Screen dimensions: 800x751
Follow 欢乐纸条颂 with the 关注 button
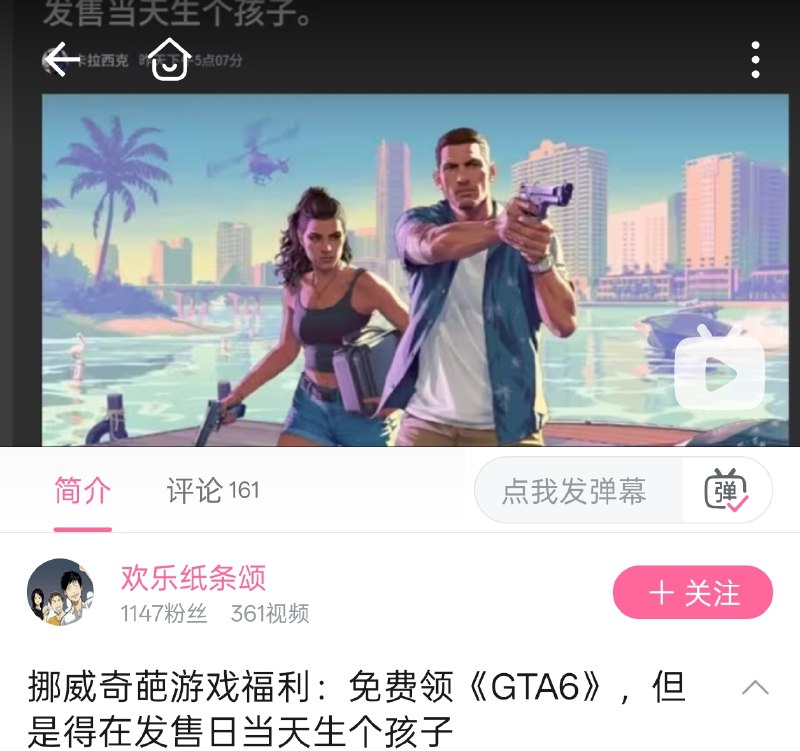pos(692,593)
